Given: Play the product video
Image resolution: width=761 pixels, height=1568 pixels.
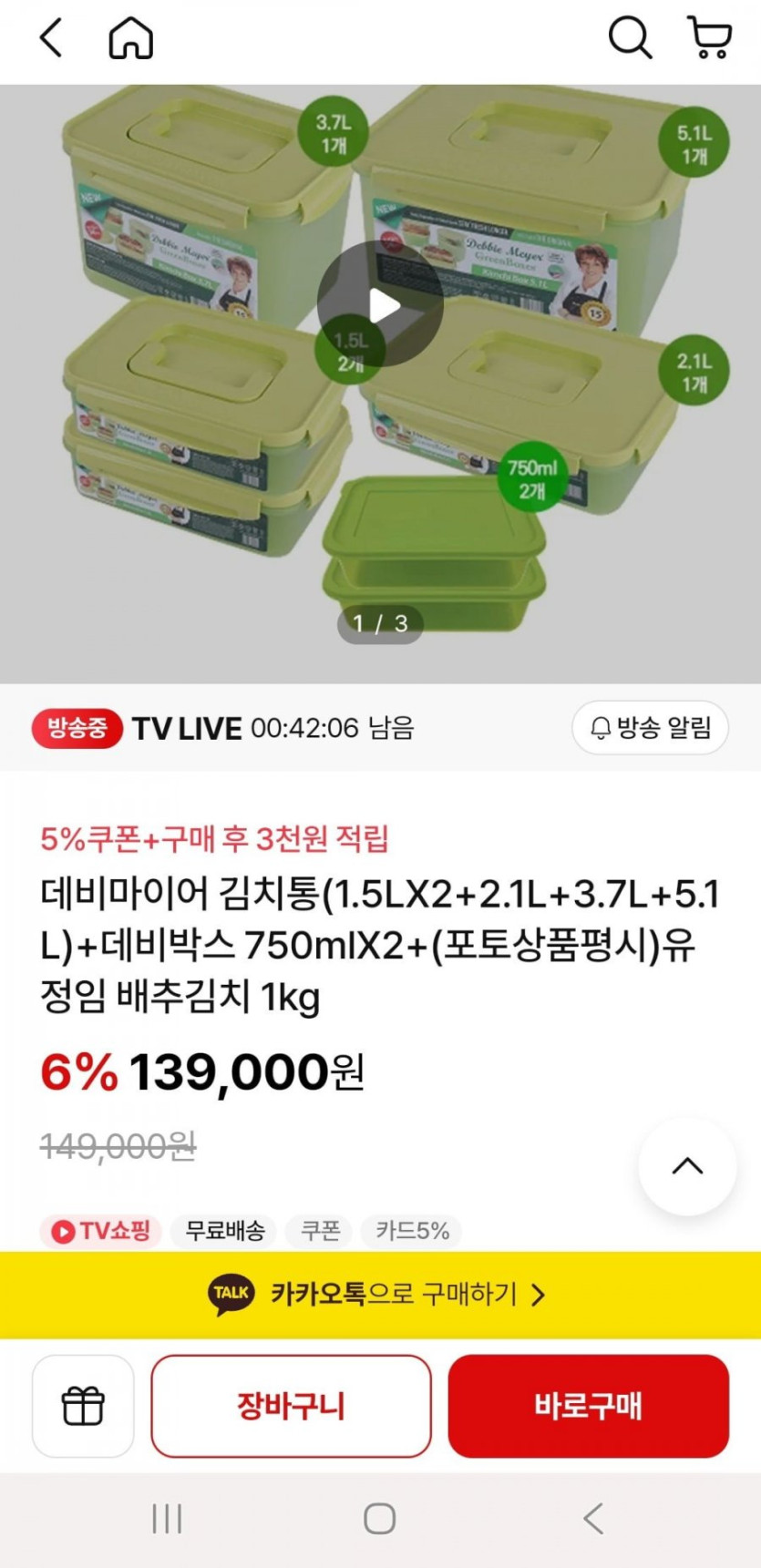Looking at the screenshot, I should pyautogui.click(x=380, y=304).
